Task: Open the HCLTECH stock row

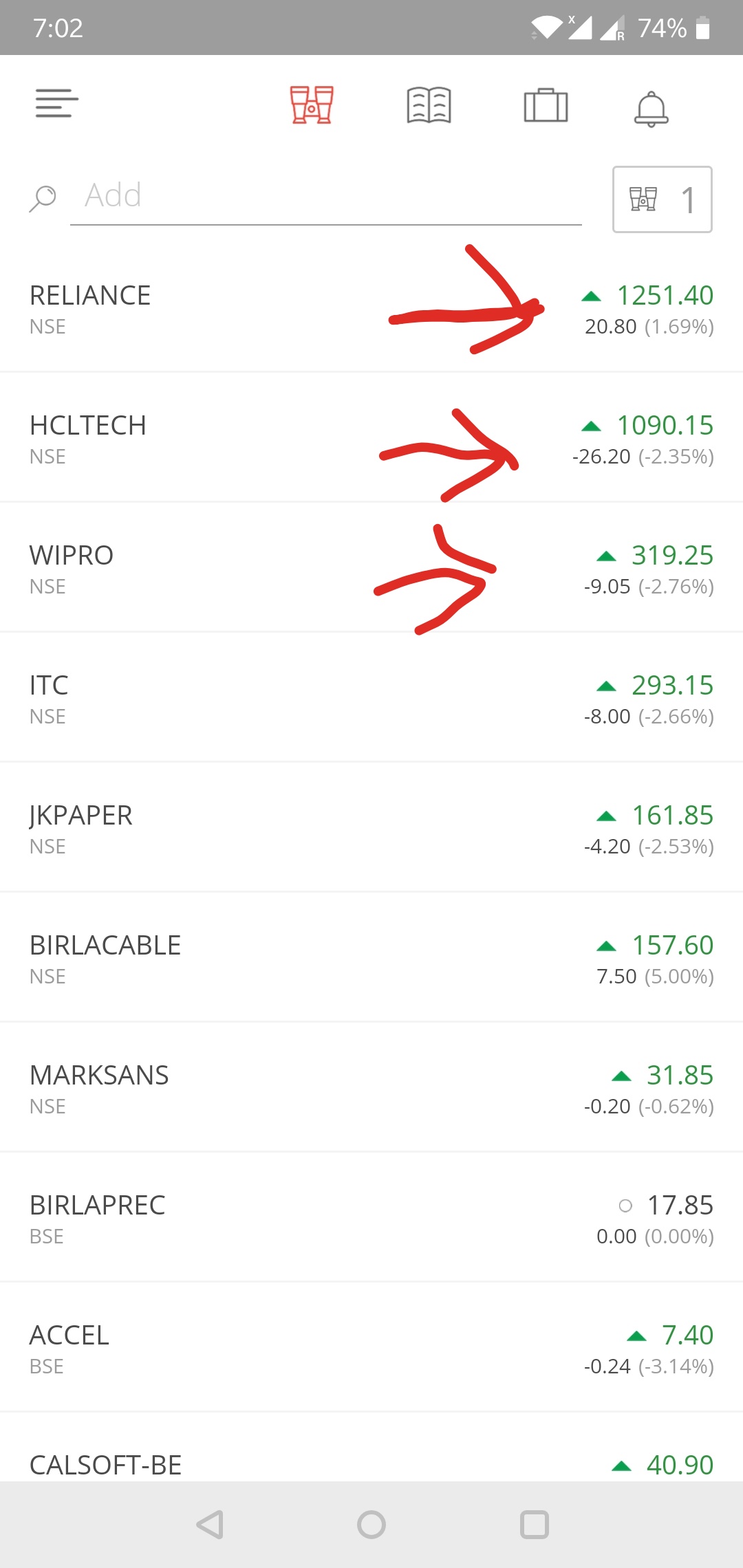Action: [x=371, y=437]
